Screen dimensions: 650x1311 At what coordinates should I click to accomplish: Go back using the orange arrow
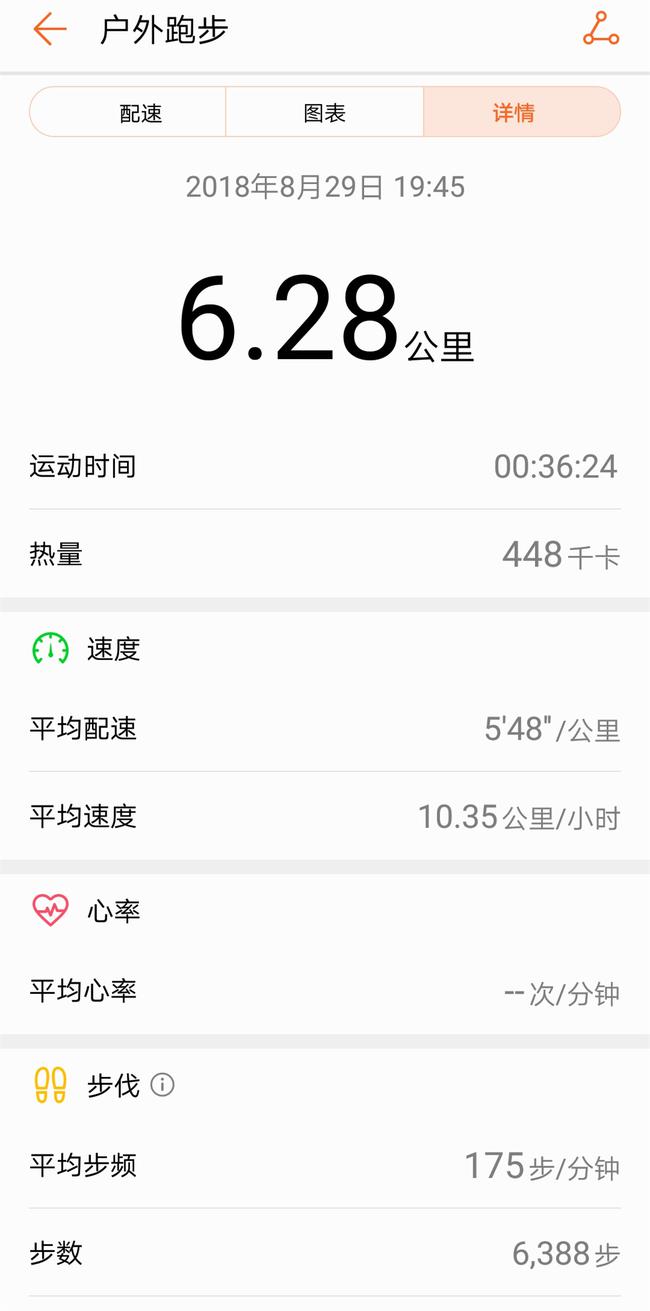(49, 30)
